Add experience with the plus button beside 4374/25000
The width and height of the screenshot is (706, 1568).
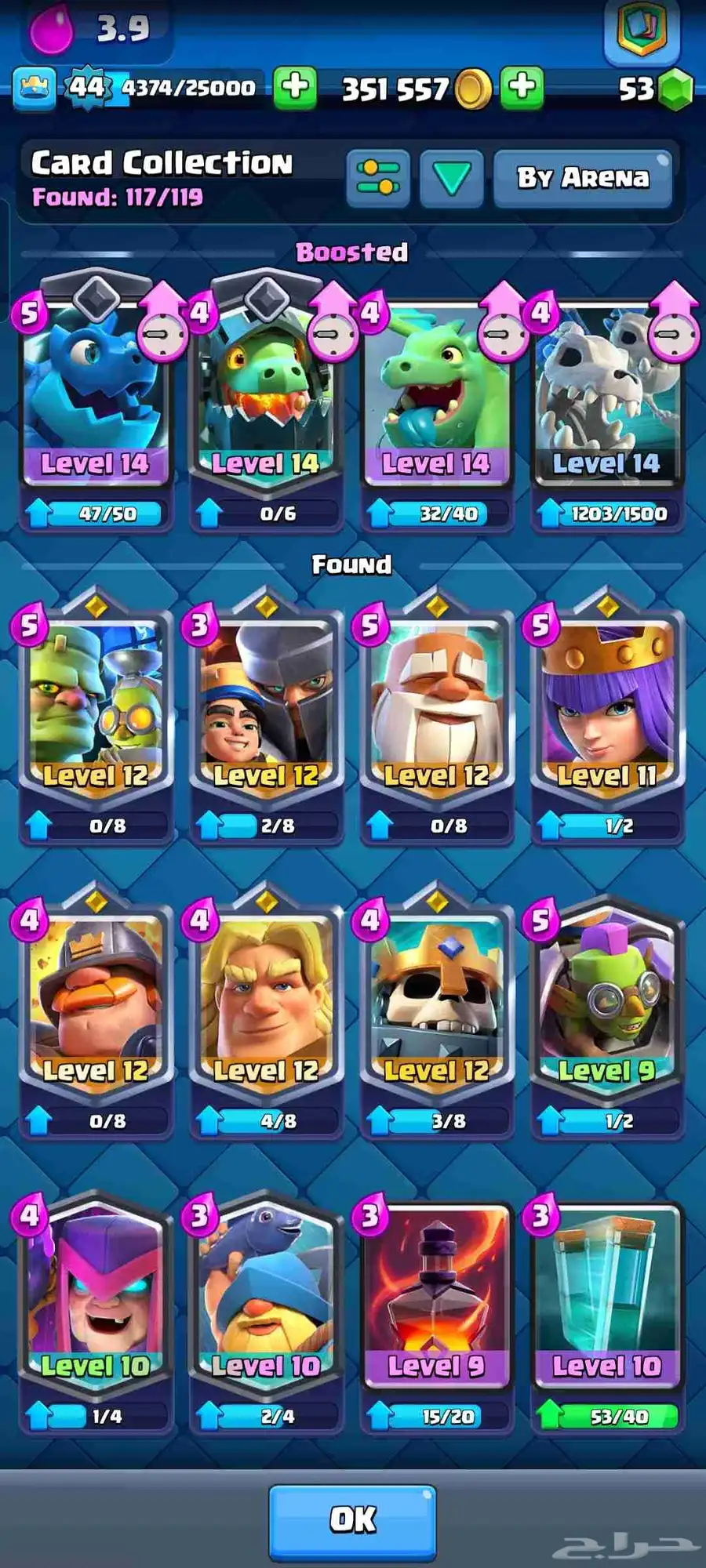[x=295, y=87]
